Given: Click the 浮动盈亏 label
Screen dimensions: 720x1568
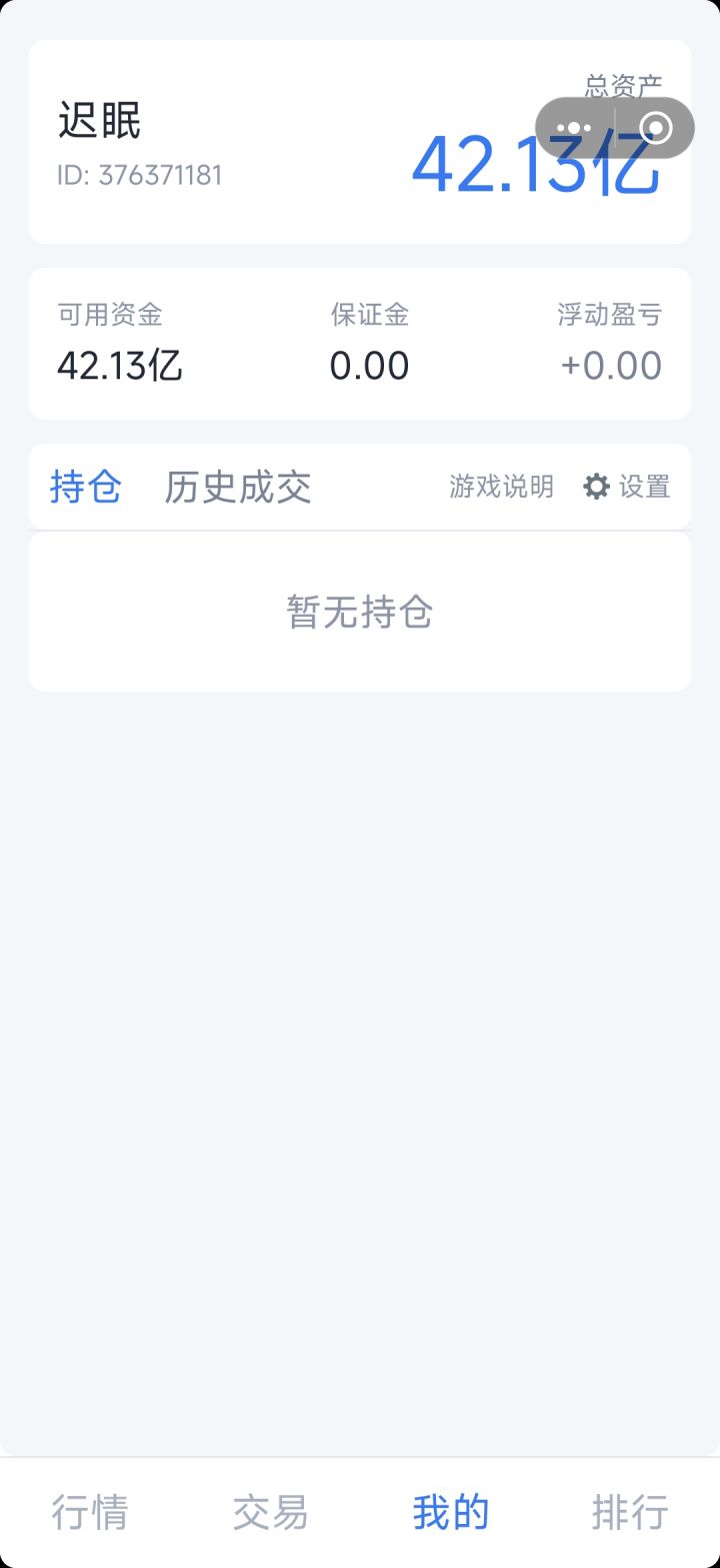Looking at the screenshot, I should coord(612,315).
